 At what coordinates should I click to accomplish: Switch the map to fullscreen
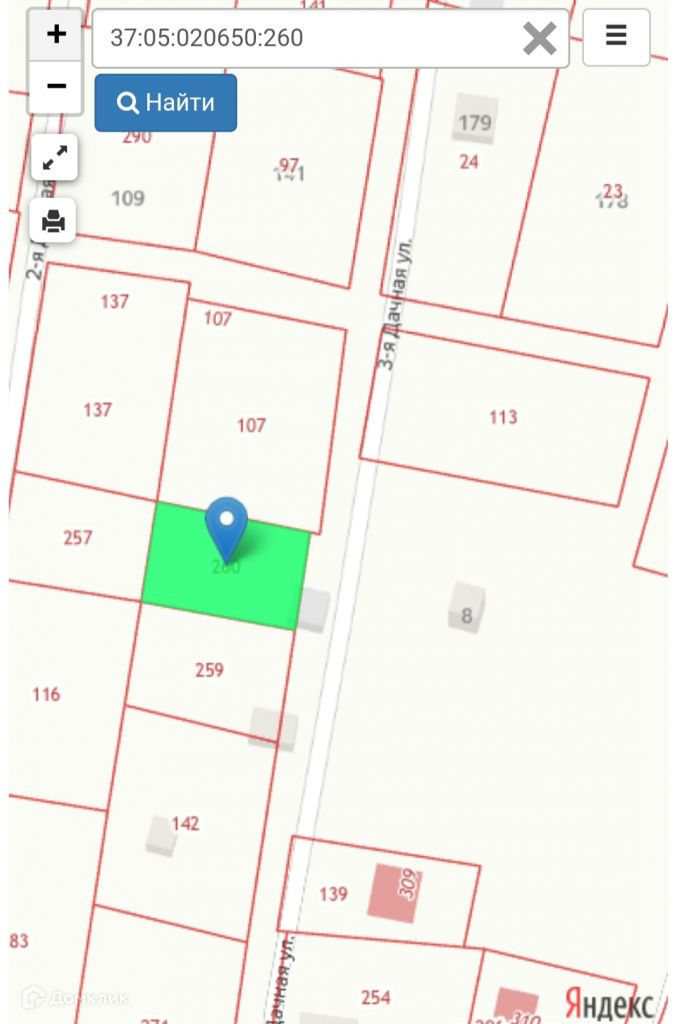click(x=54, y=157)
